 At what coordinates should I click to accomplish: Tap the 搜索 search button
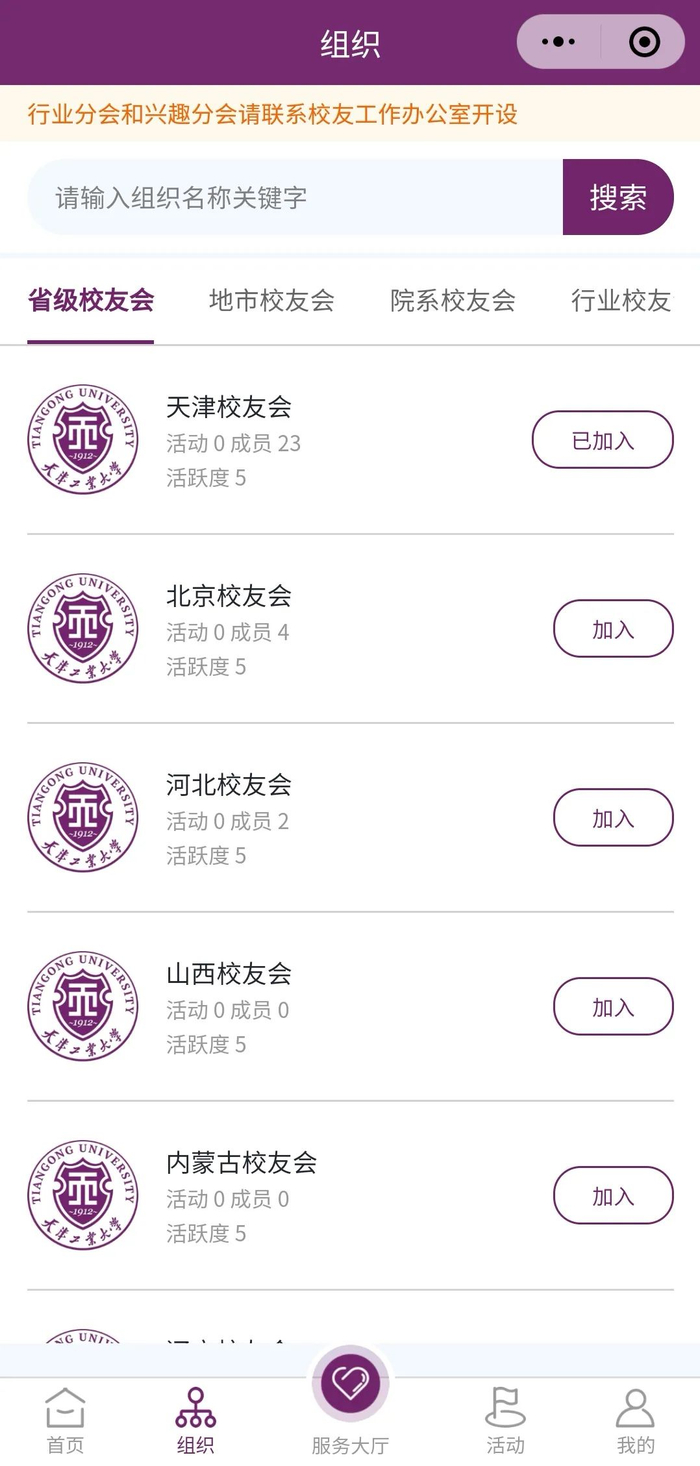click(x=618, y=197)
